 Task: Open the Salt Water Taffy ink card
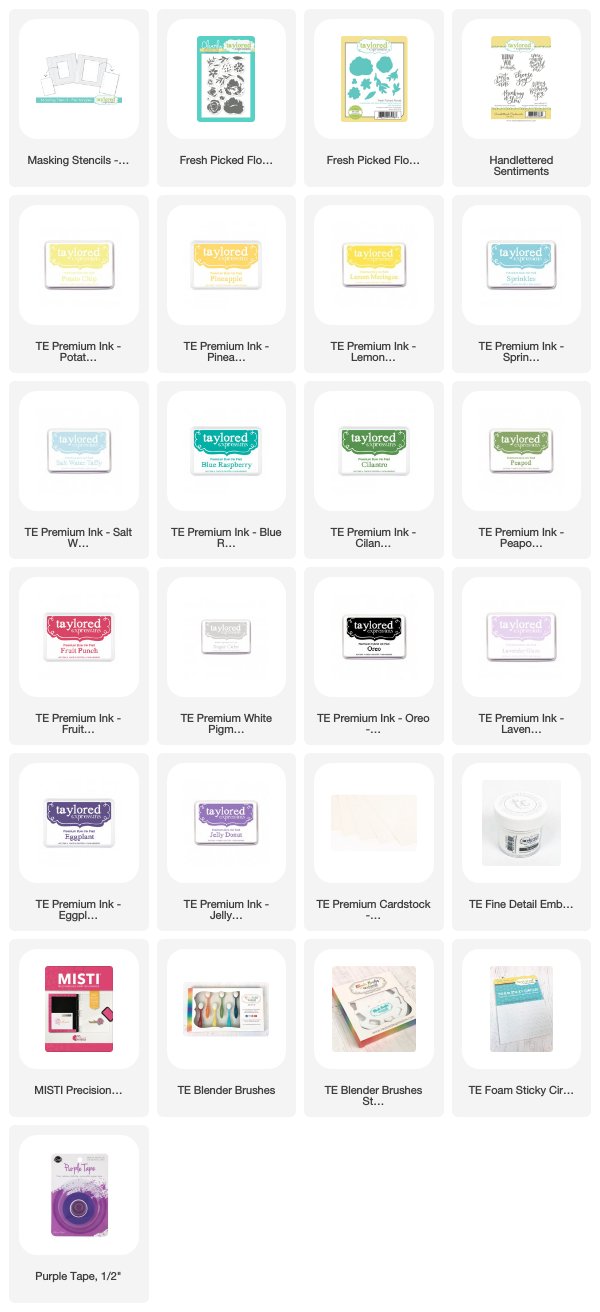pos(79,469)
